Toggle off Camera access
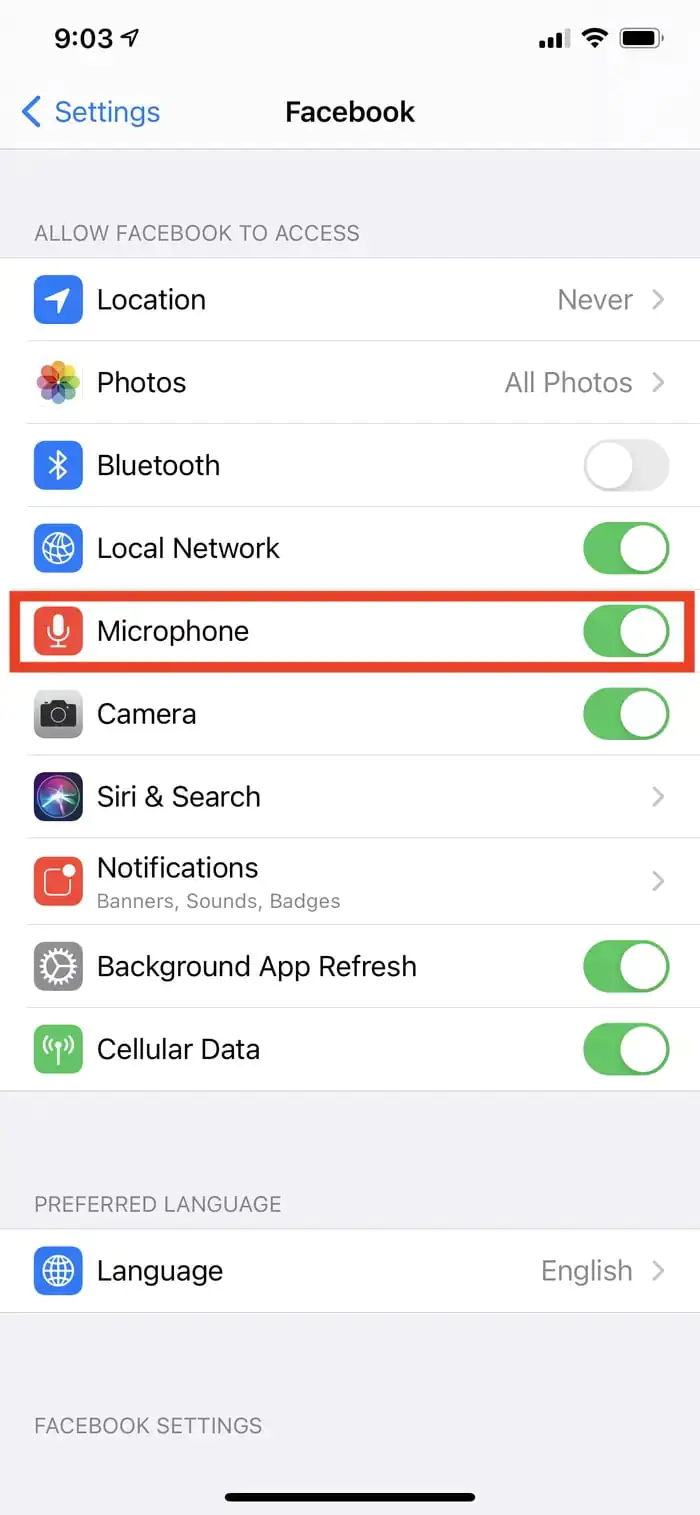This screenshot has width=700, height=1515. coord(625,714)
